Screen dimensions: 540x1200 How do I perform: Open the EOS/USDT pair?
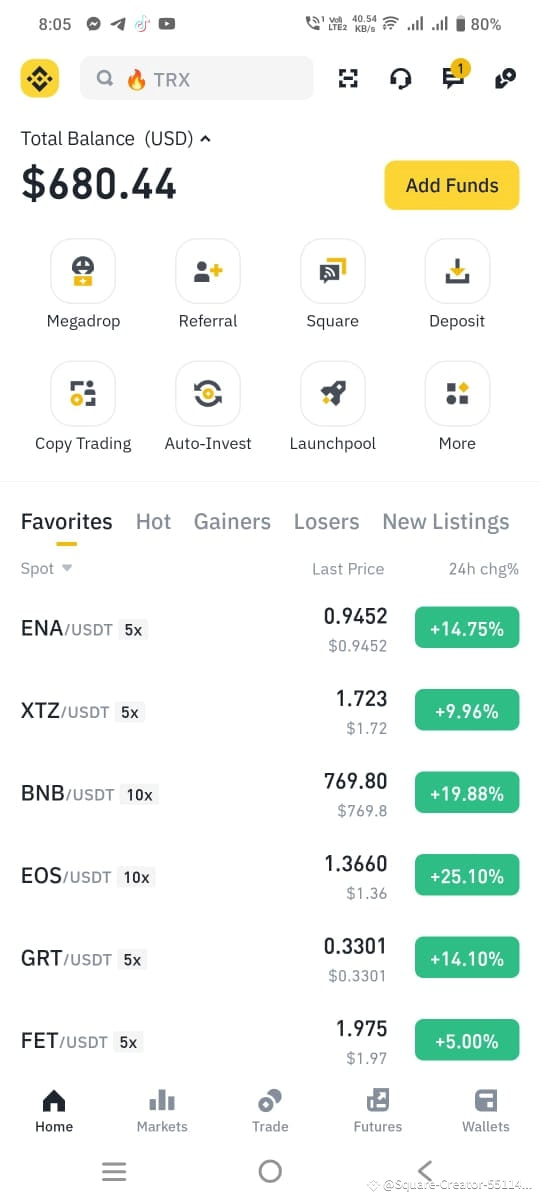pos(270,877)
